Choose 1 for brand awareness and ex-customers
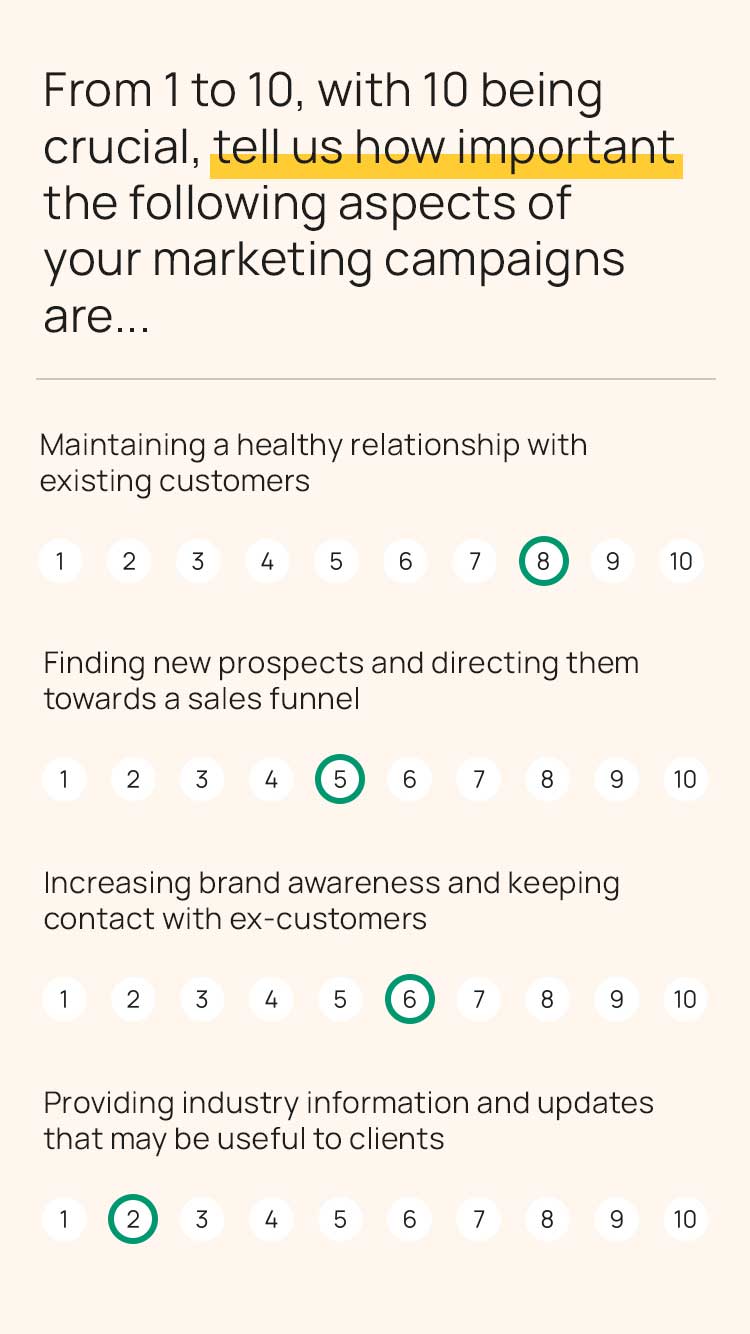 coord(64,999)
